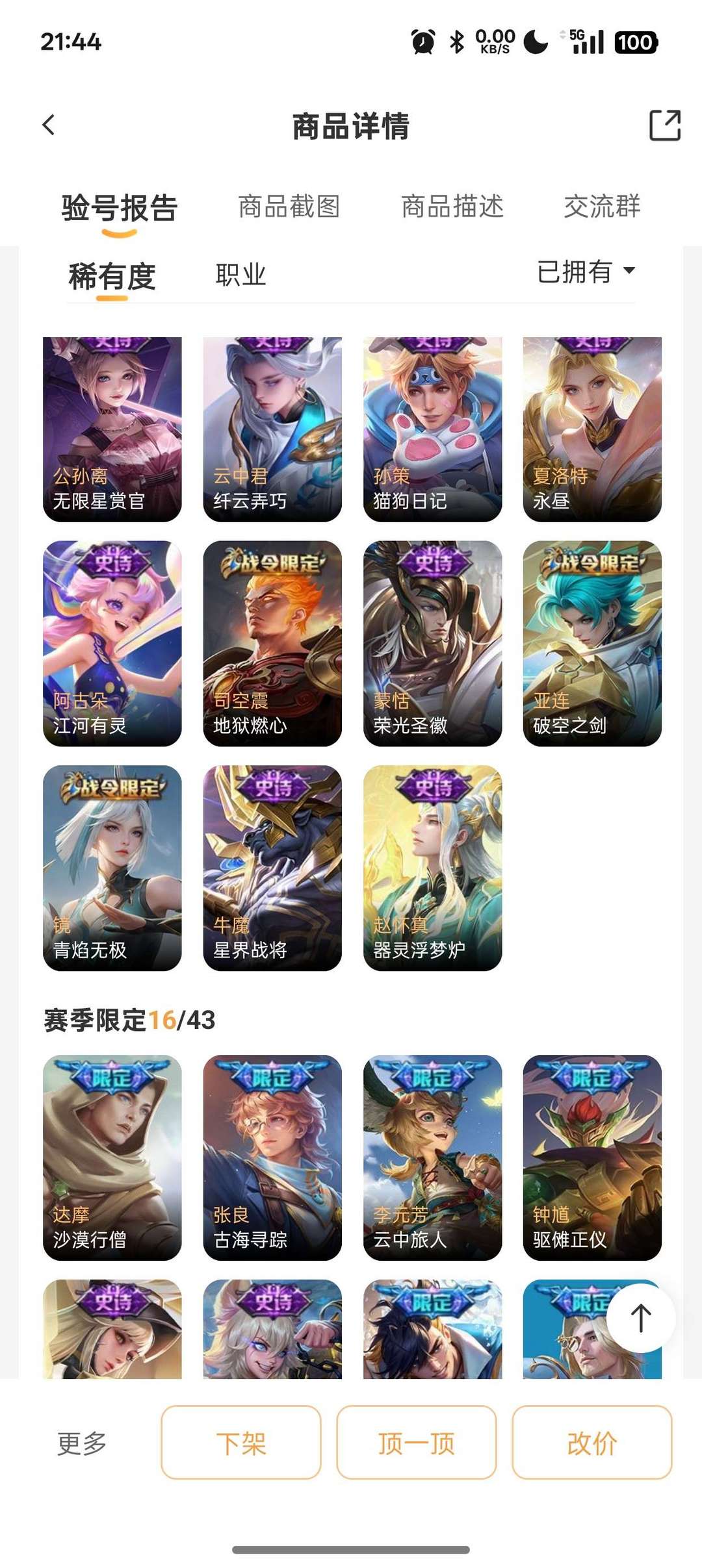View the 达摩 沙漠行僧 limited skin

(x=112, y=1157)
